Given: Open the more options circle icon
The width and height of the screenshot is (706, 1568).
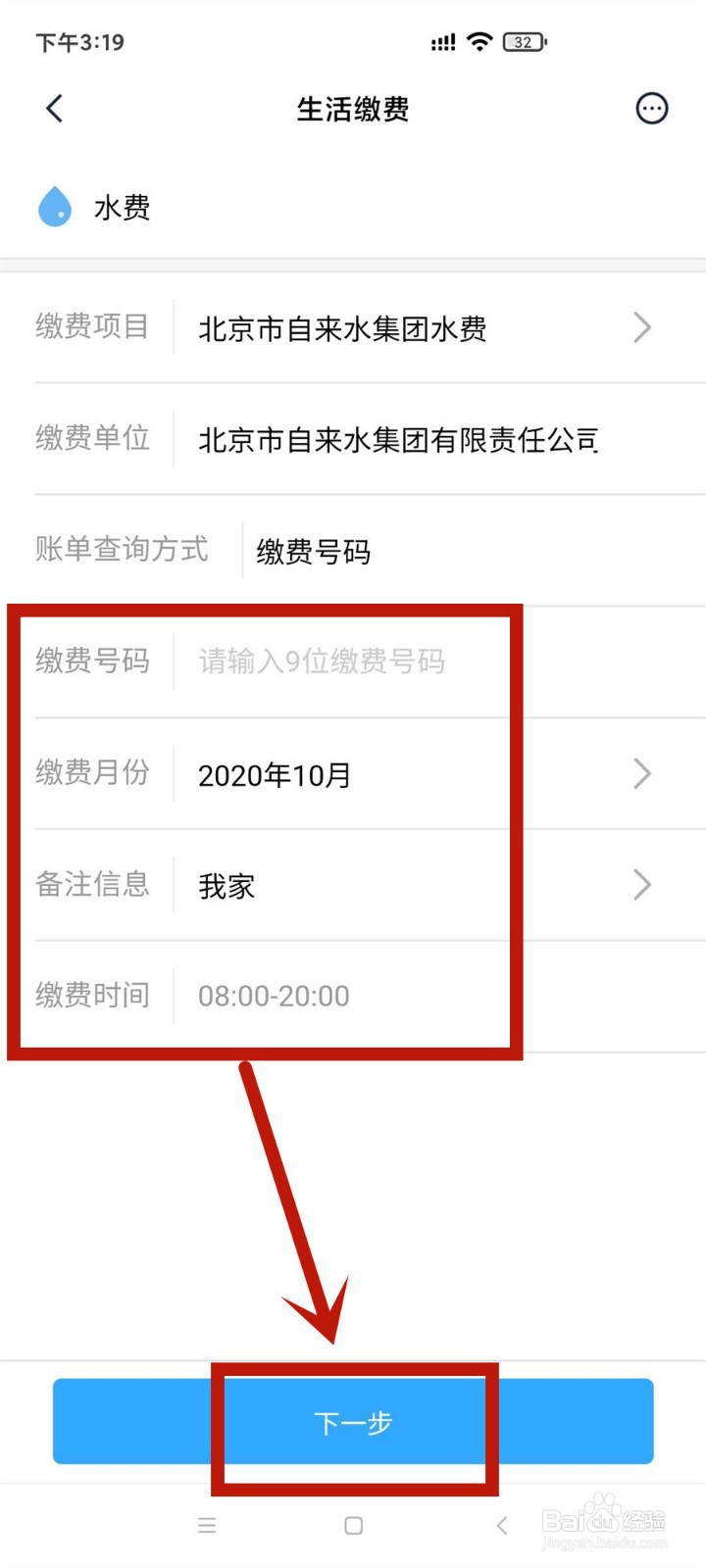Looking at the screenshot, I should click(651, 109).
